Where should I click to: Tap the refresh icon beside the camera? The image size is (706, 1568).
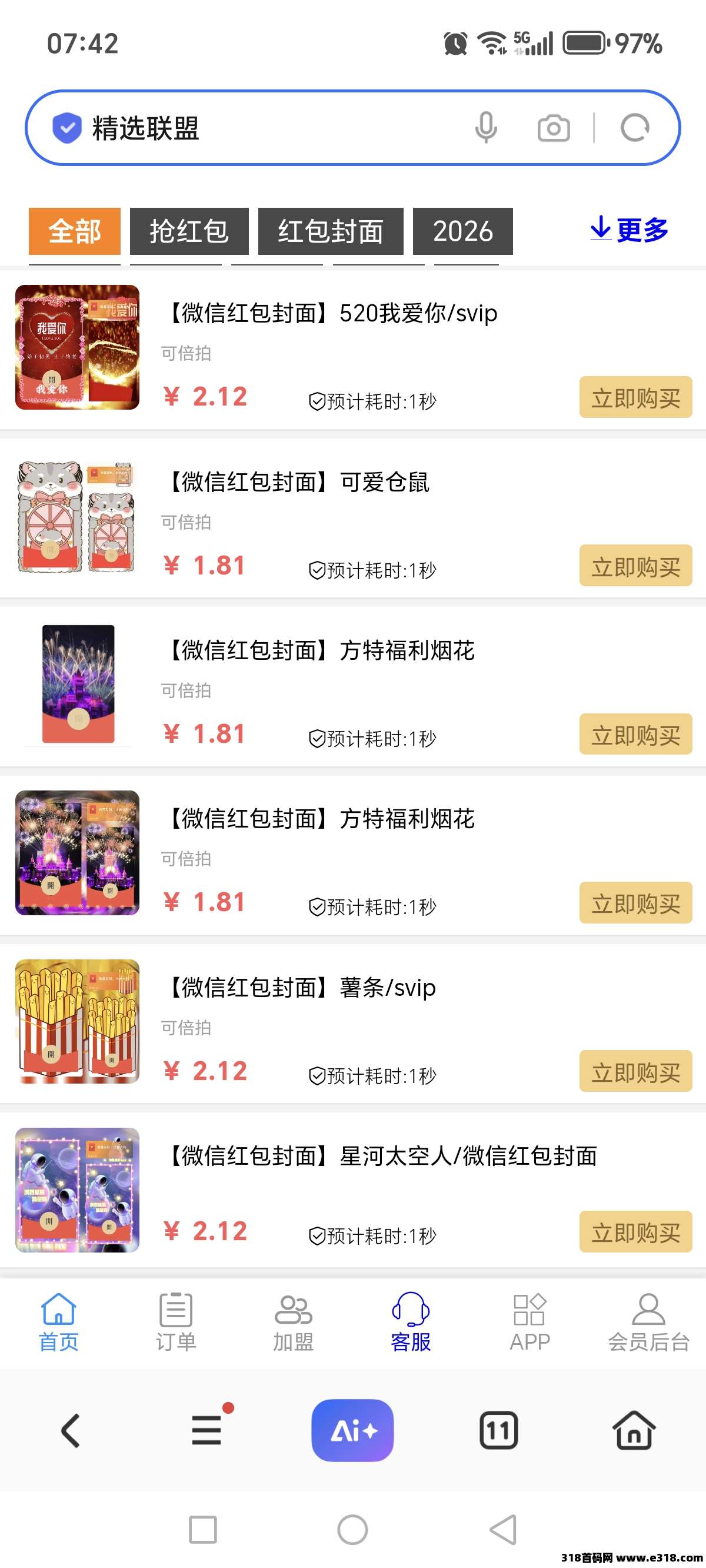pos(635,127)
